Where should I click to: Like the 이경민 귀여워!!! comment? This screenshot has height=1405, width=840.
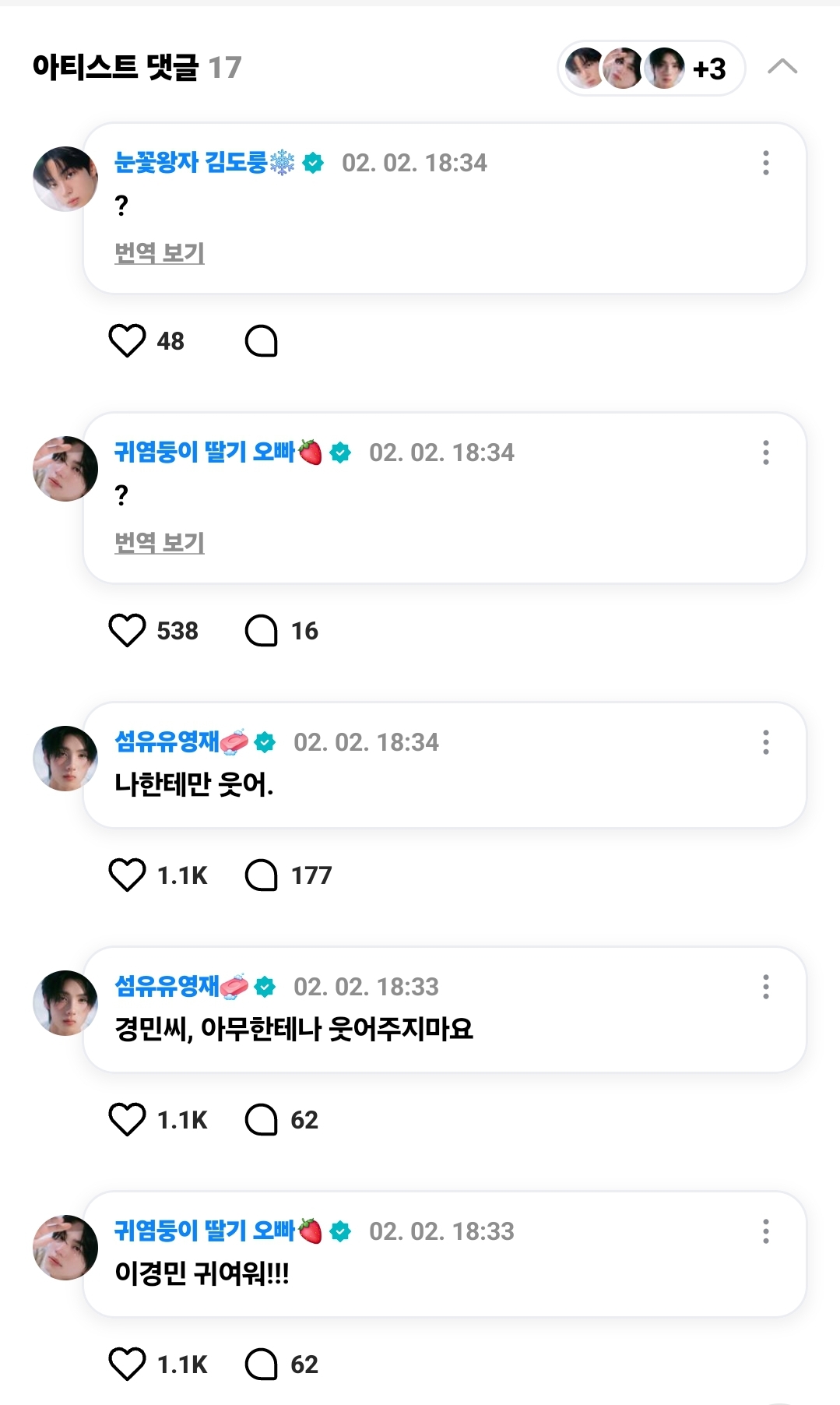click(x=127, y=1364)
